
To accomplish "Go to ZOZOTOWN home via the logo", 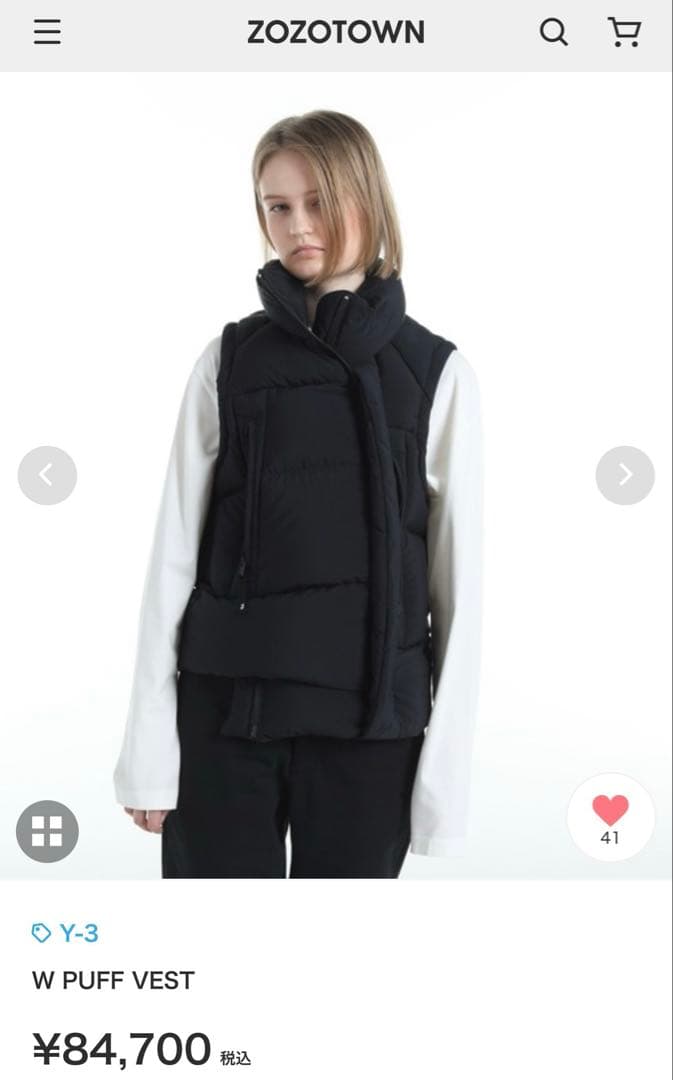I will [x=336, y=32].
